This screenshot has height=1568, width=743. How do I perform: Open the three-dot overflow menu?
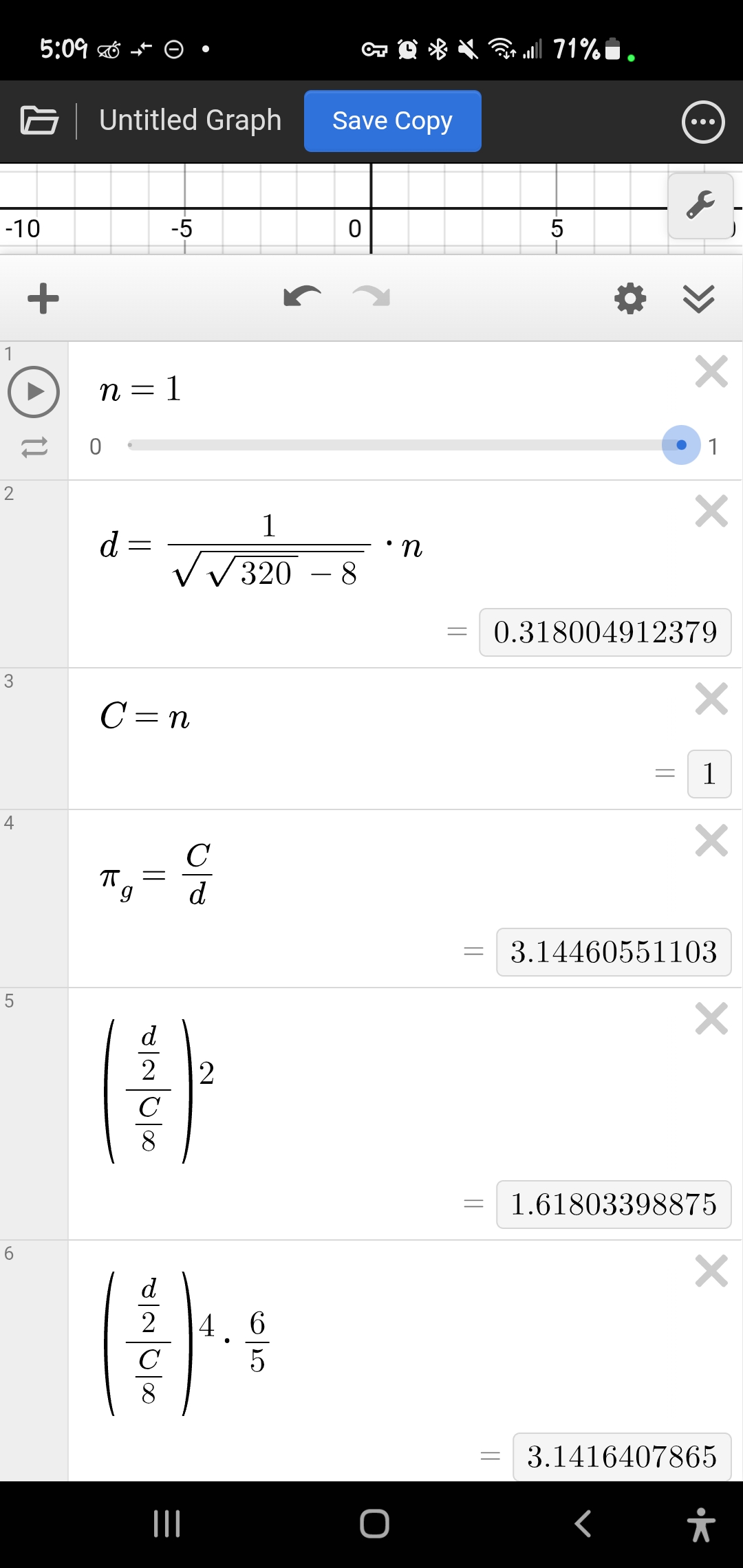[x=702, y=122]
